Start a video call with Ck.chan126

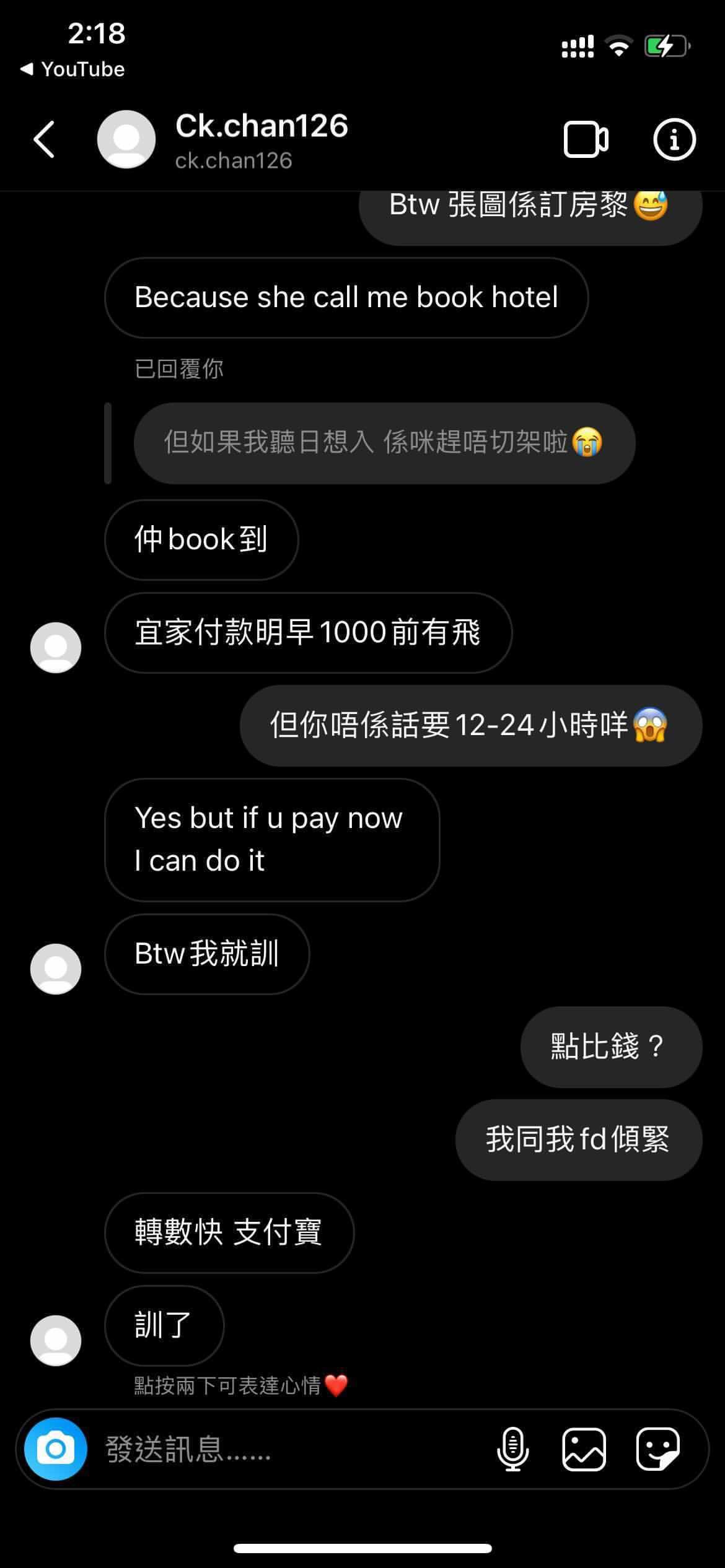click(x=586, y=140)
